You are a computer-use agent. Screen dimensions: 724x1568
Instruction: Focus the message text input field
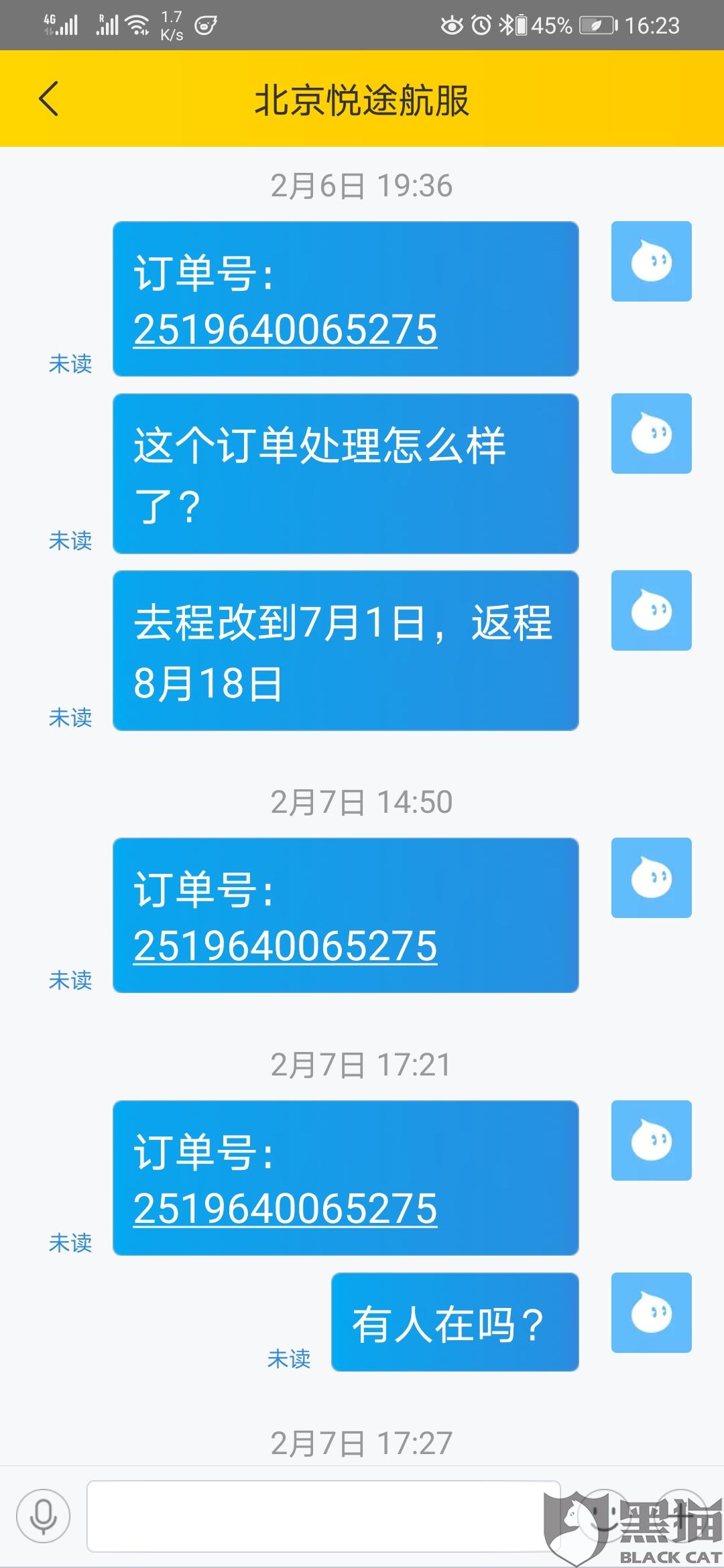coord(324,1516)
